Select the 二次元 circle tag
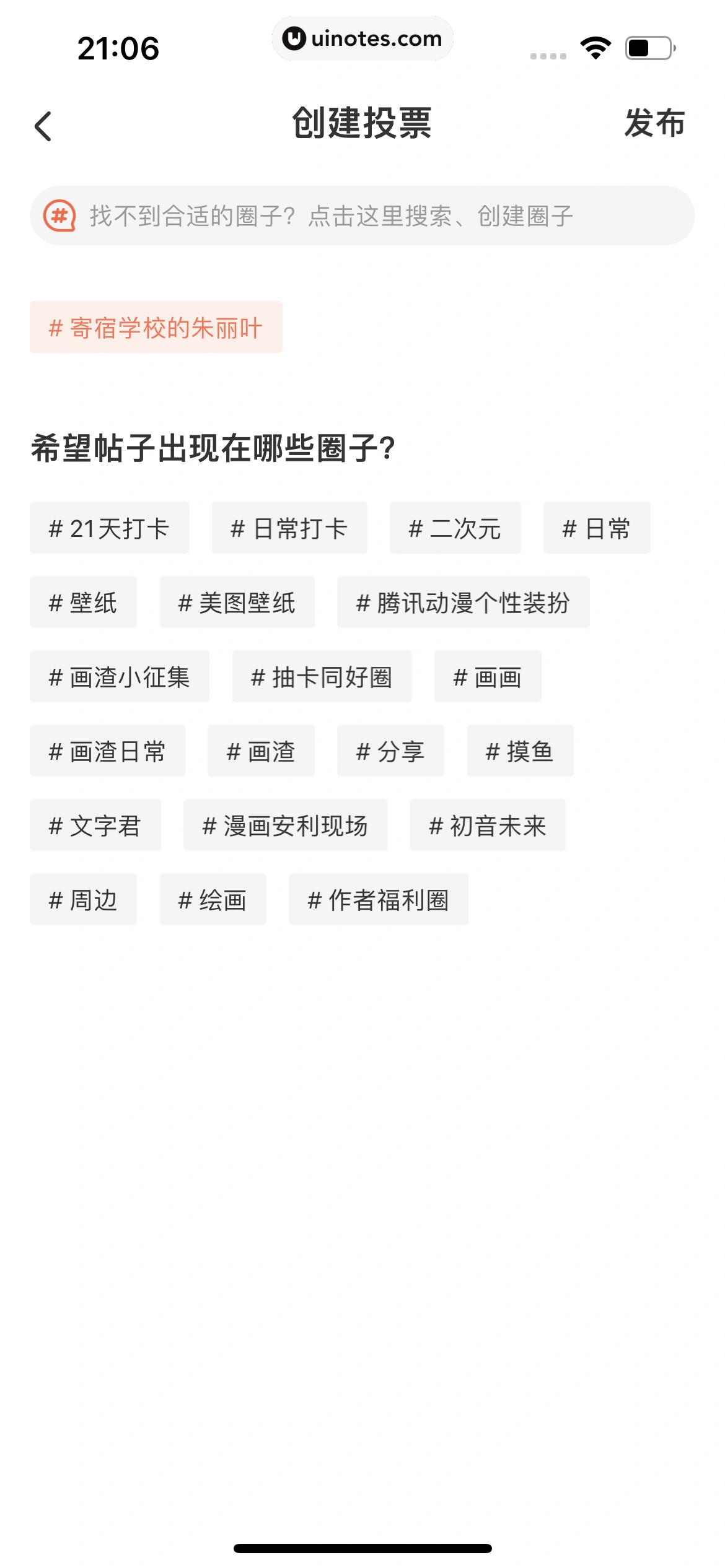Viewport: 725px width, 1568px height. [455, 528]
